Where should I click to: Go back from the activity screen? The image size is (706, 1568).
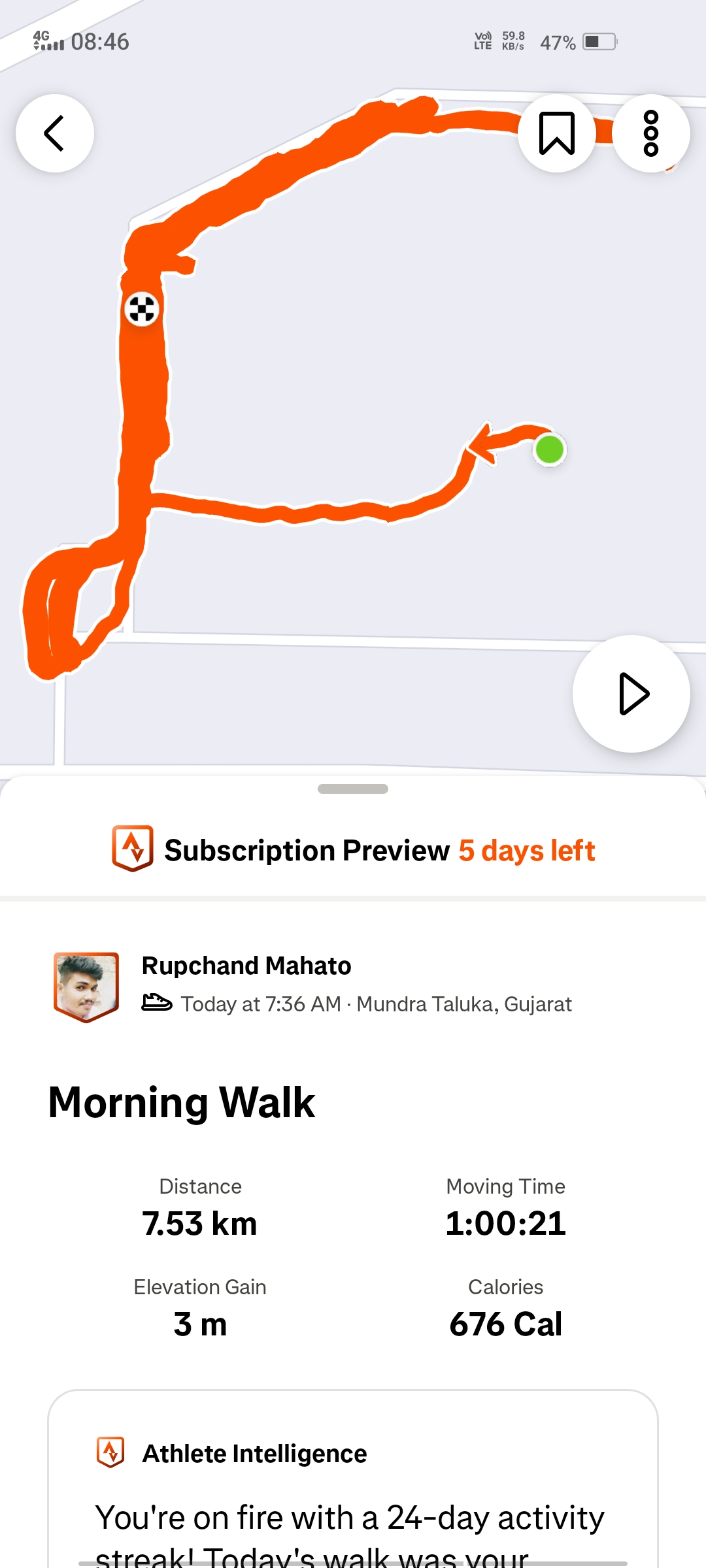(x=55, y=133)
